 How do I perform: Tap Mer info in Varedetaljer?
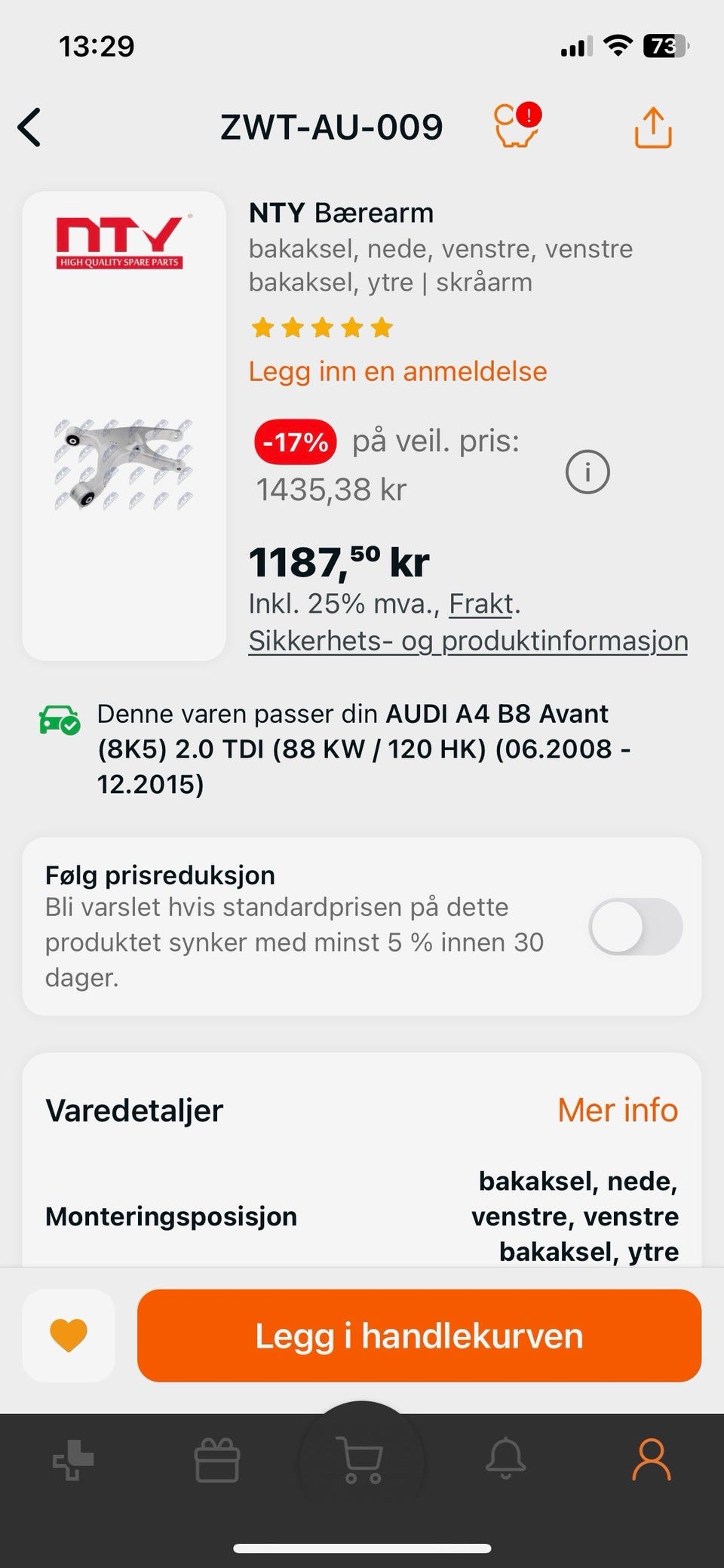tap(617, 1110)
